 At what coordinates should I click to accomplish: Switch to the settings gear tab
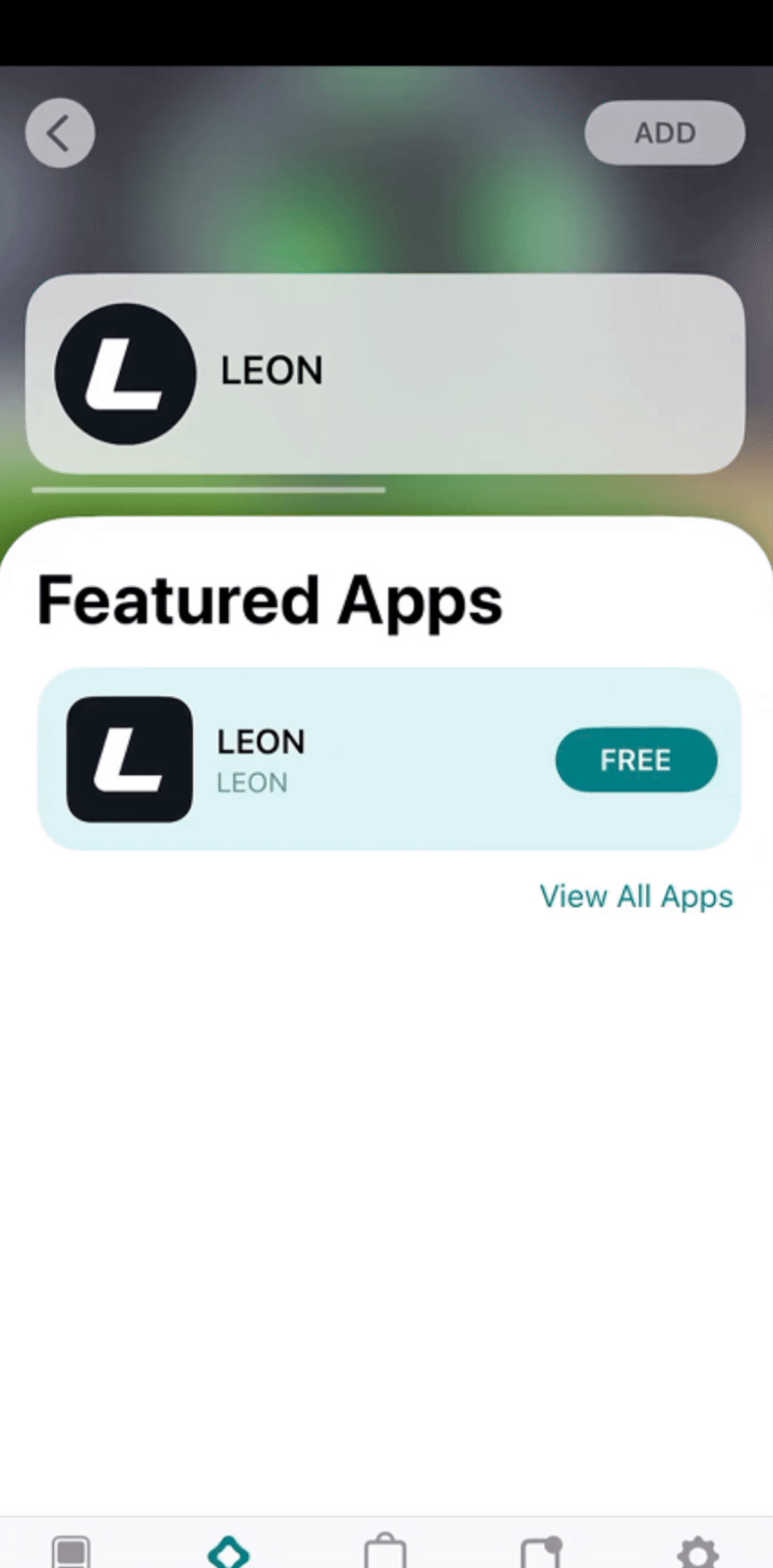coord(698,1551)
